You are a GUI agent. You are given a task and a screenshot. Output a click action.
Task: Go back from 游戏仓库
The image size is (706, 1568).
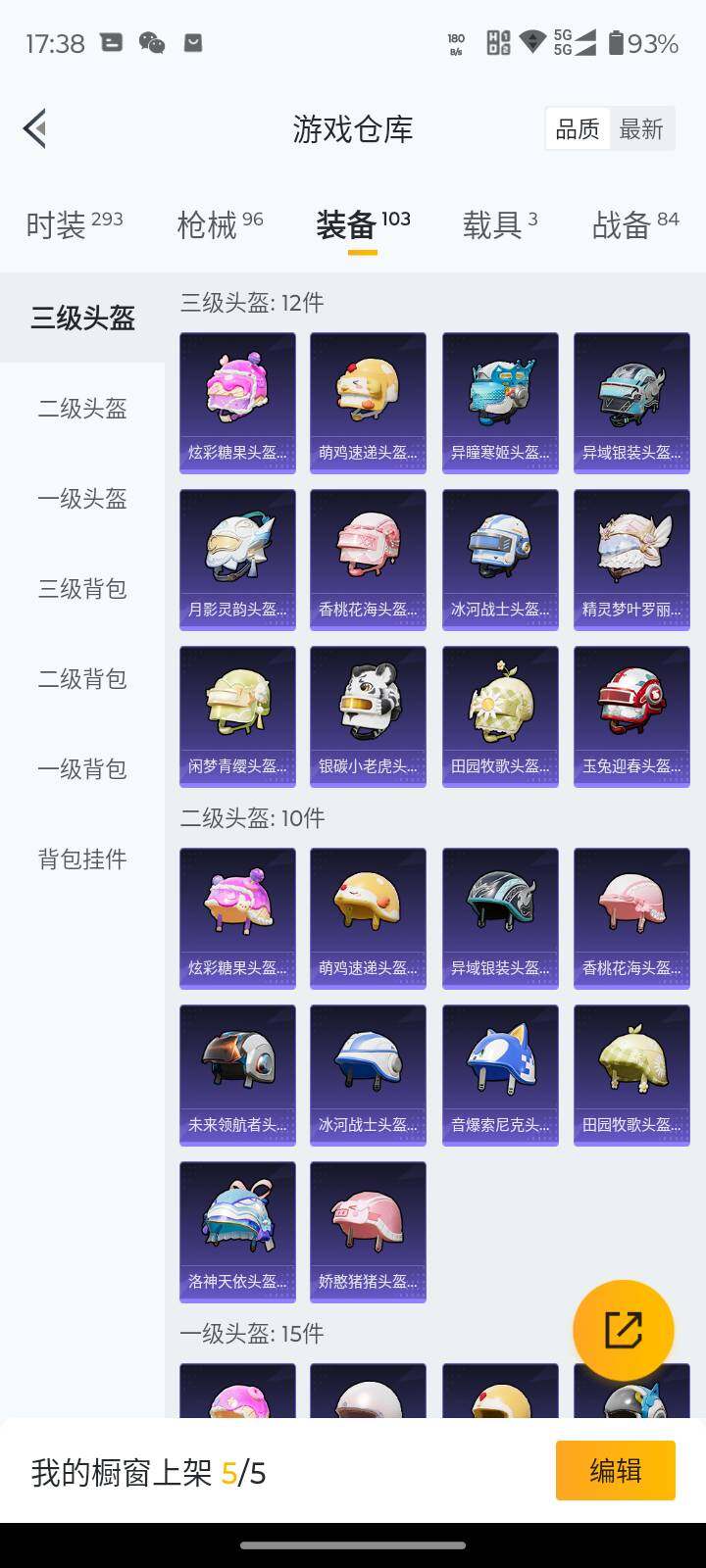[35, 128]
